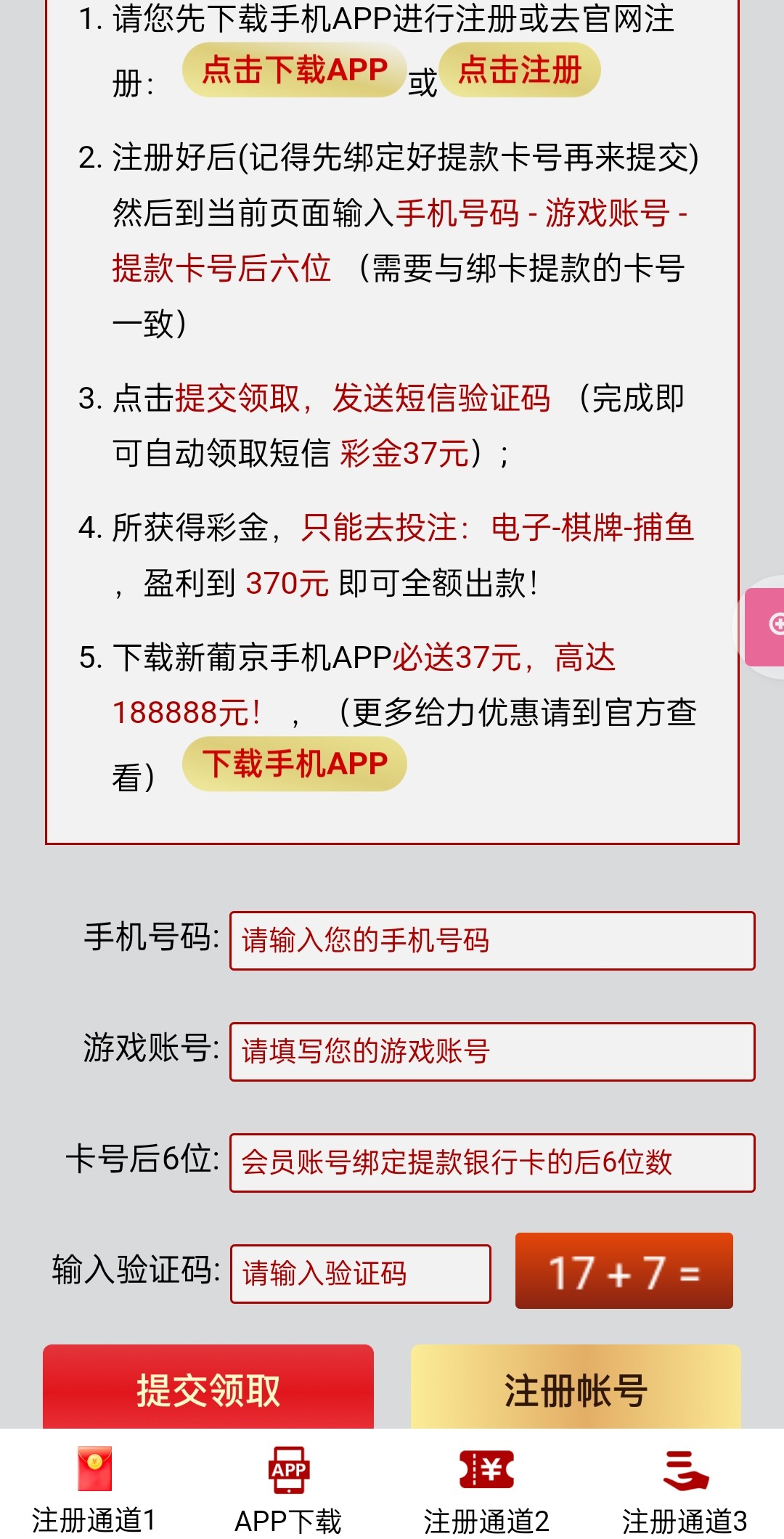Tap the 请输入验证码 field
This screenshot has width=784, height=1539.
pyautogui.click(x=361, y=1274)
